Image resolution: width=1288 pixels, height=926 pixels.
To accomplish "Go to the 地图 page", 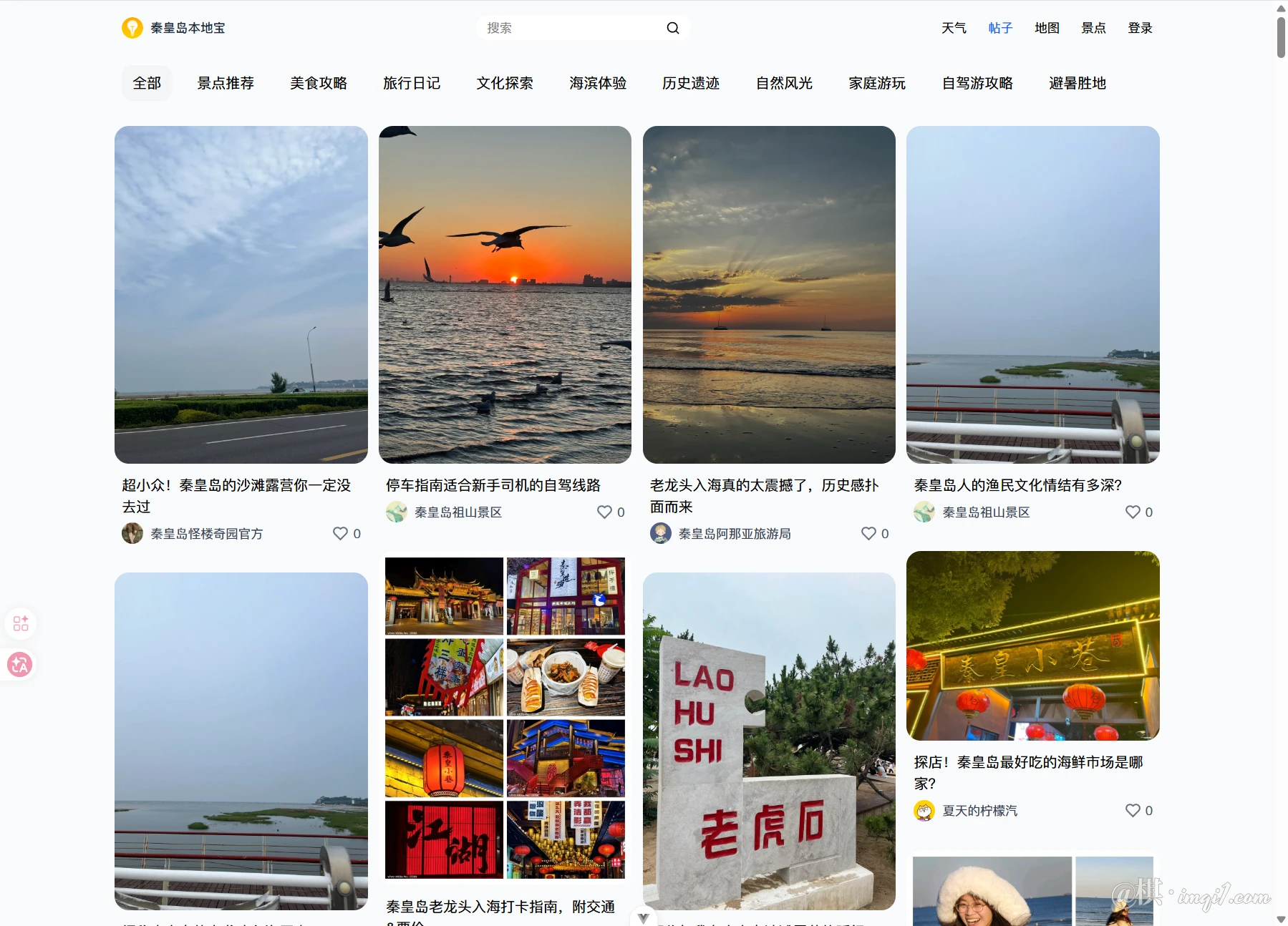I will click(x=1046, y=28).
